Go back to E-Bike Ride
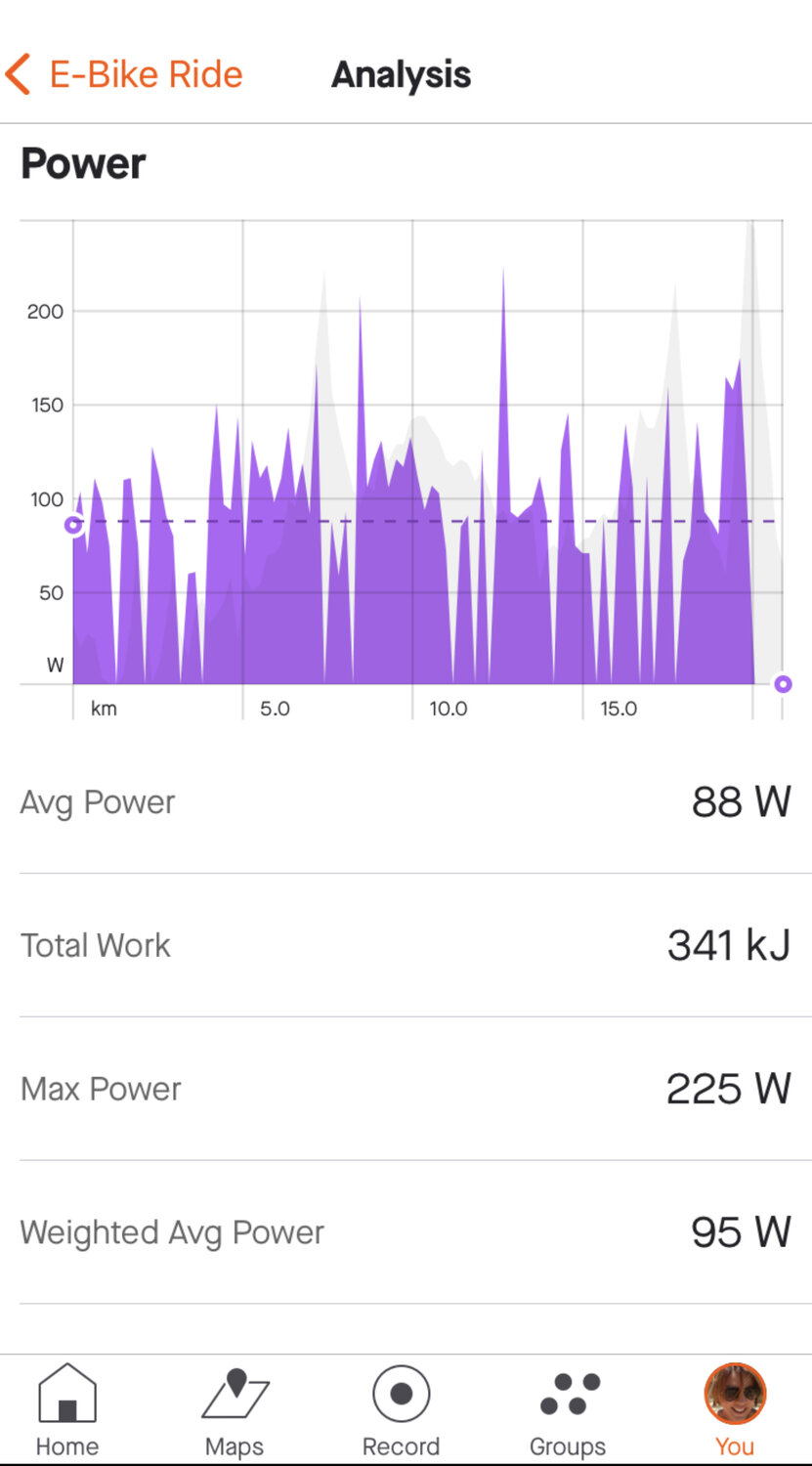Image resolution: width=812 pixels, height=1466 pixels. point(124,75)
